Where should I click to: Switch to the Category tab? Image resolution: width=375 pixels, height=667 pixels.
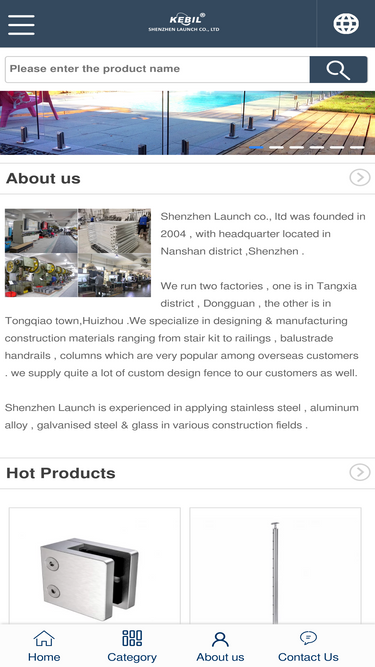[x=132, y=647]
